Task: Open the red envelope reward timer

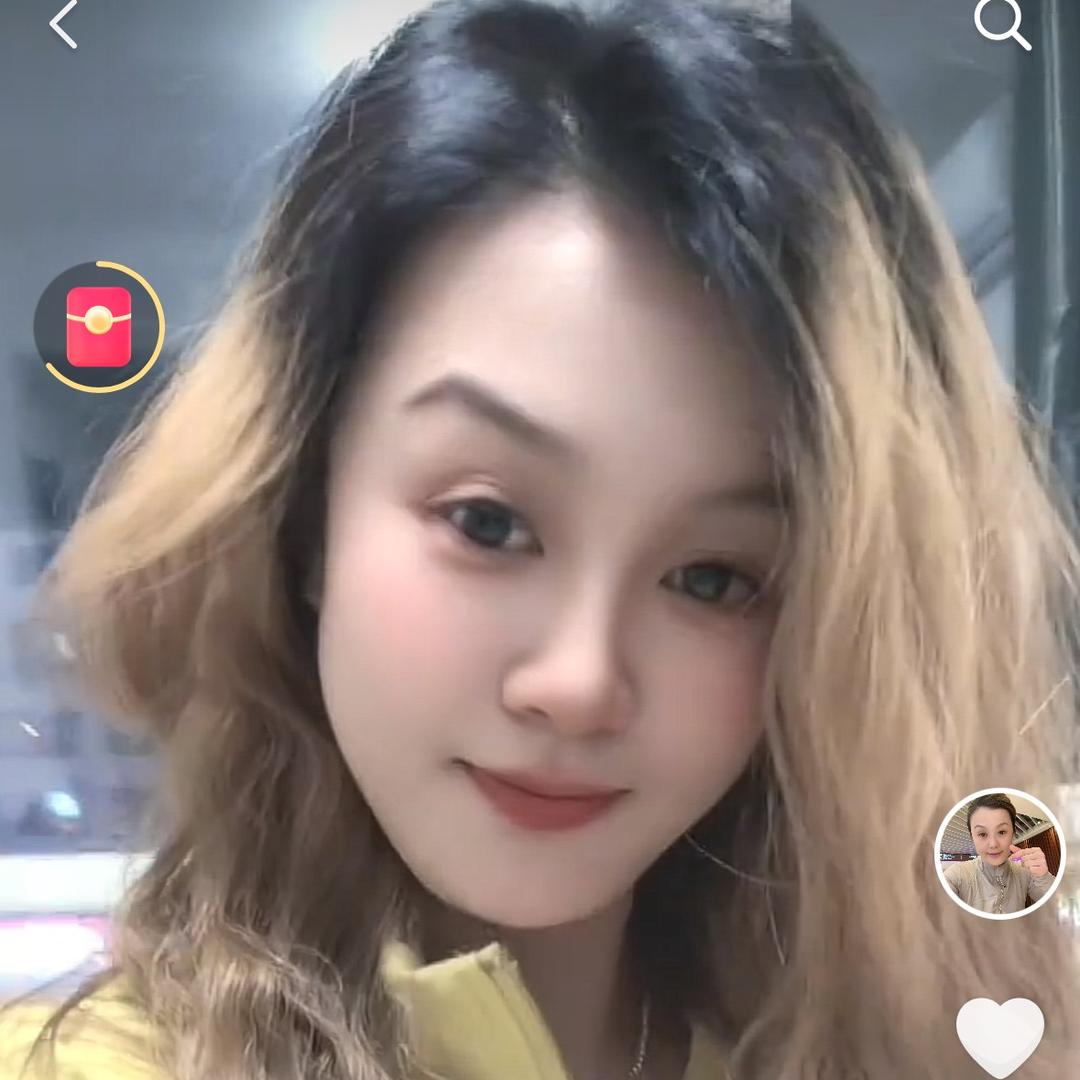Action: [99, 327]
